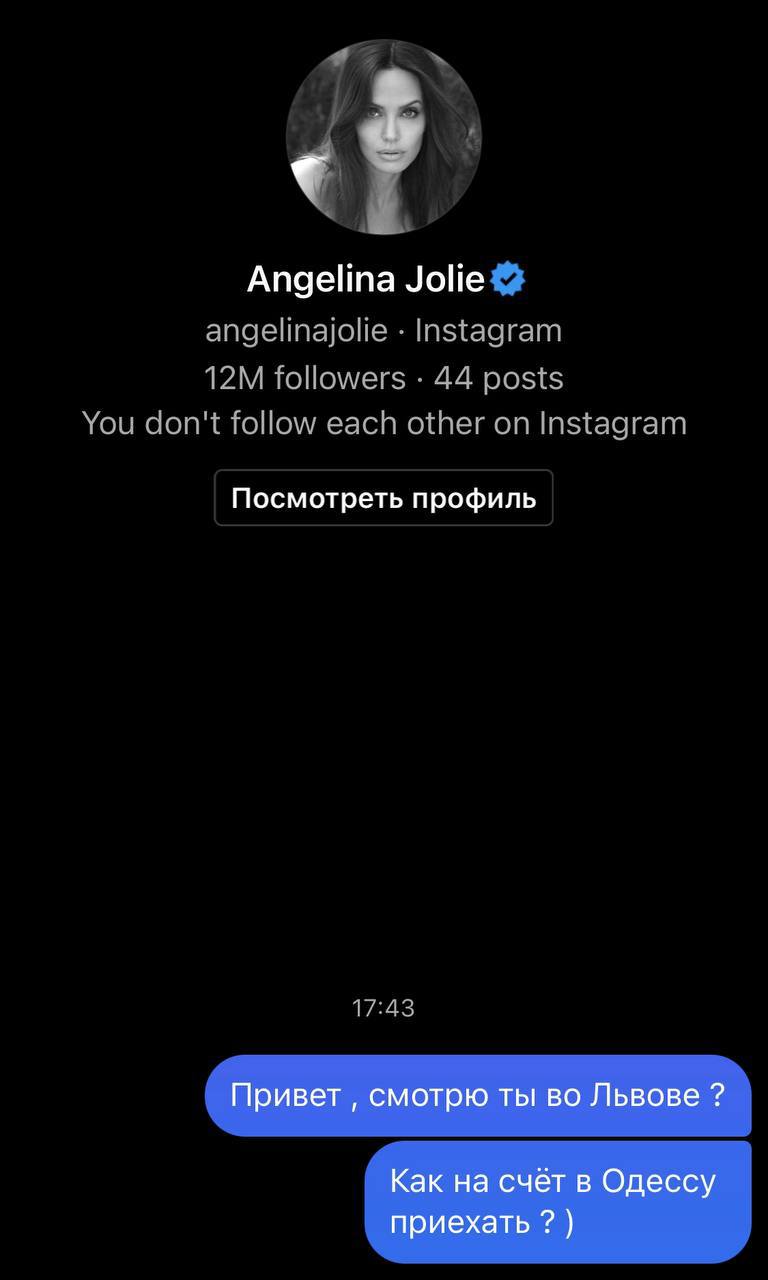Tap the Посмотреть профиль button
The width and height of the screenshot is (768, 1280).
click(x=383, y=498)
